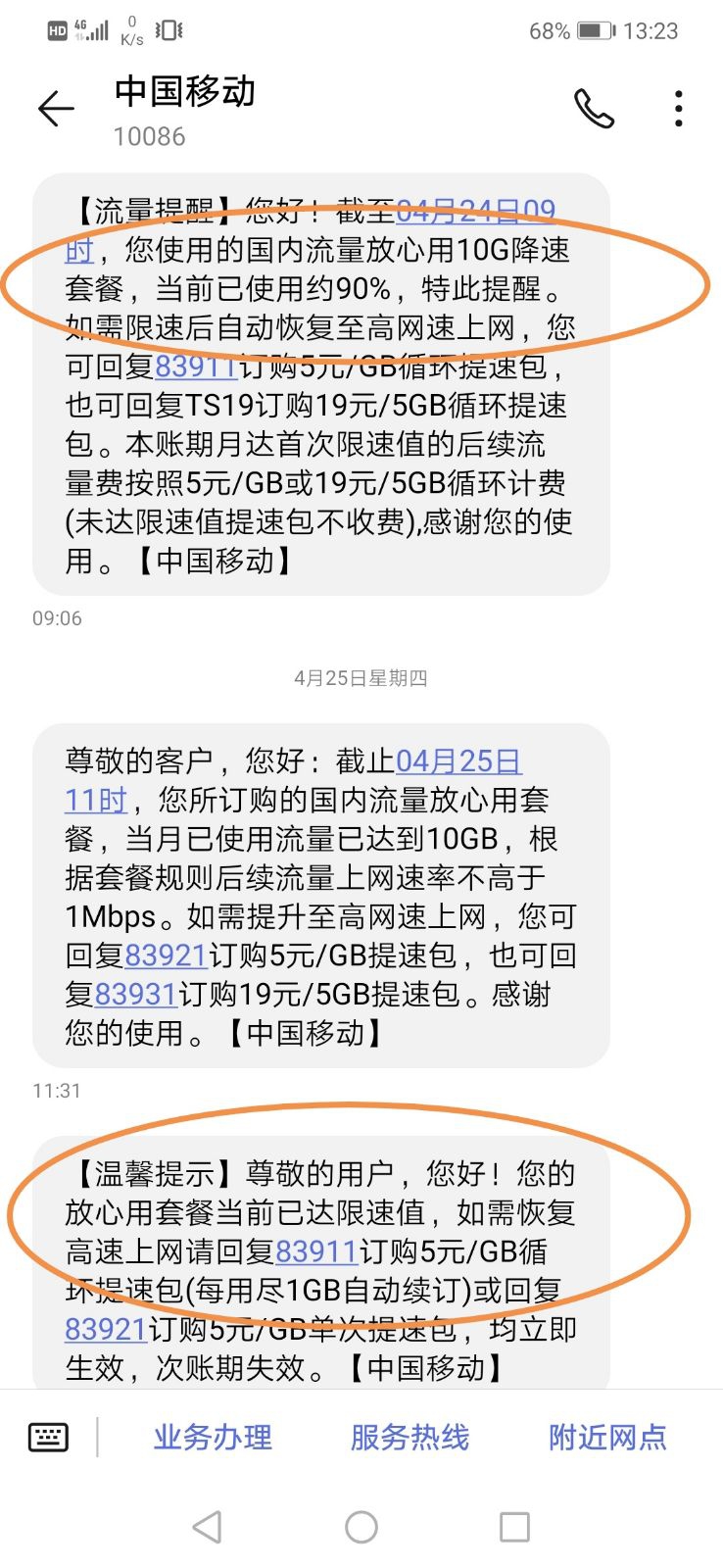This screenshot has height=1568, width=723.
Task: Tap 83921 link in the 尊敬的客户 message
Action: pos(166,955)
